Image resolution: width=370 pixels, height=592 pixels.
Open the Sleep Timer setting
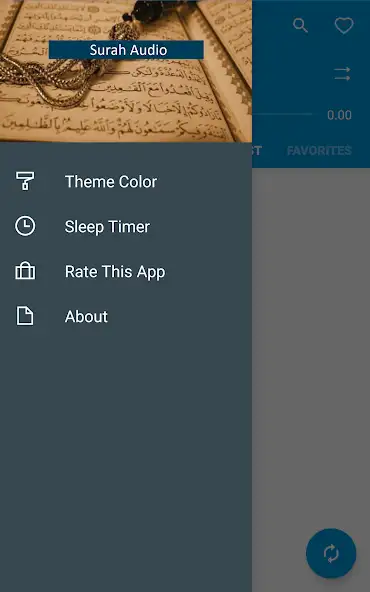point(126,227)
